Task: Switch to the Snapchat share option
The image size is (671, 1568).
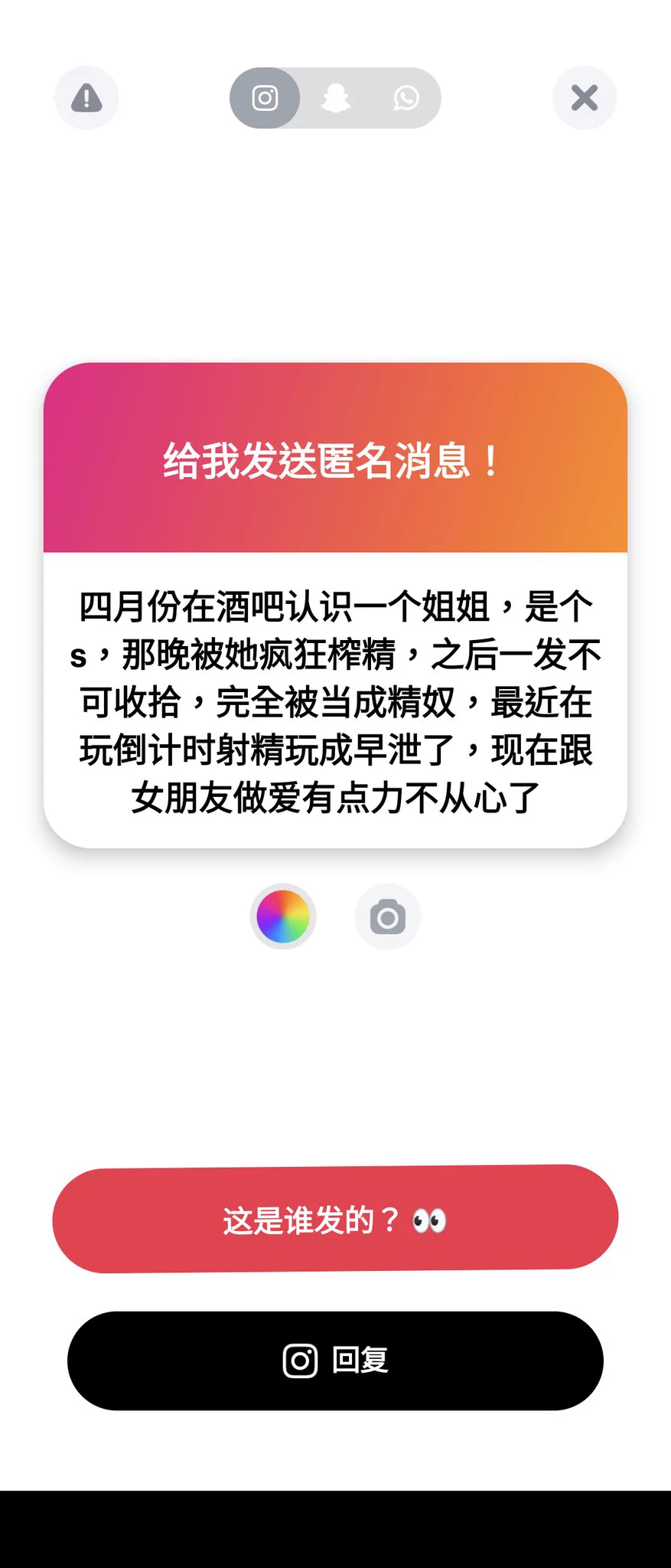Action: pyautogui.click(x=336, y=98)
